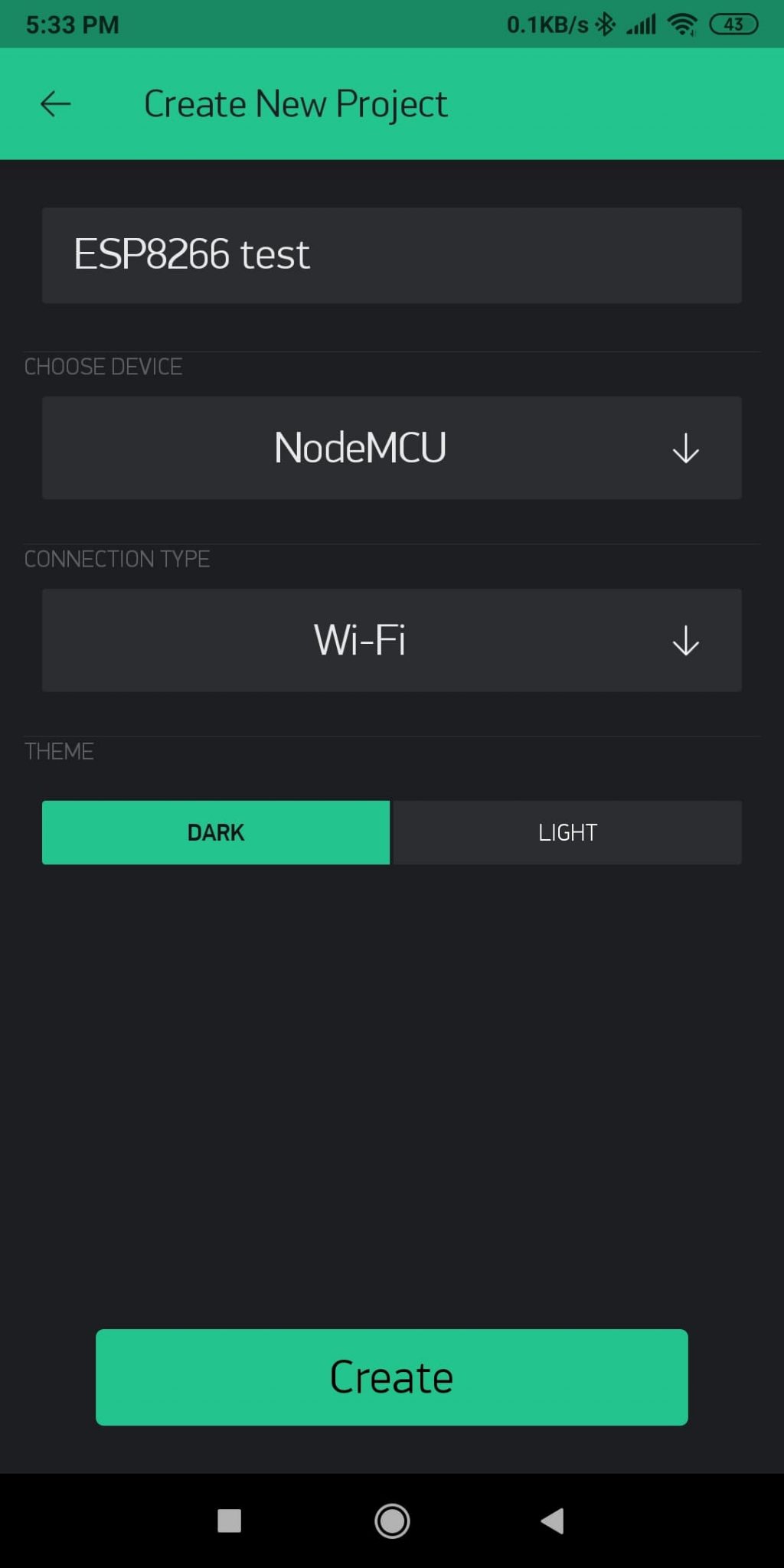Expand device selector via its down arrow
The height and width of the screenshot is (1568, 784).
(684, 448)
